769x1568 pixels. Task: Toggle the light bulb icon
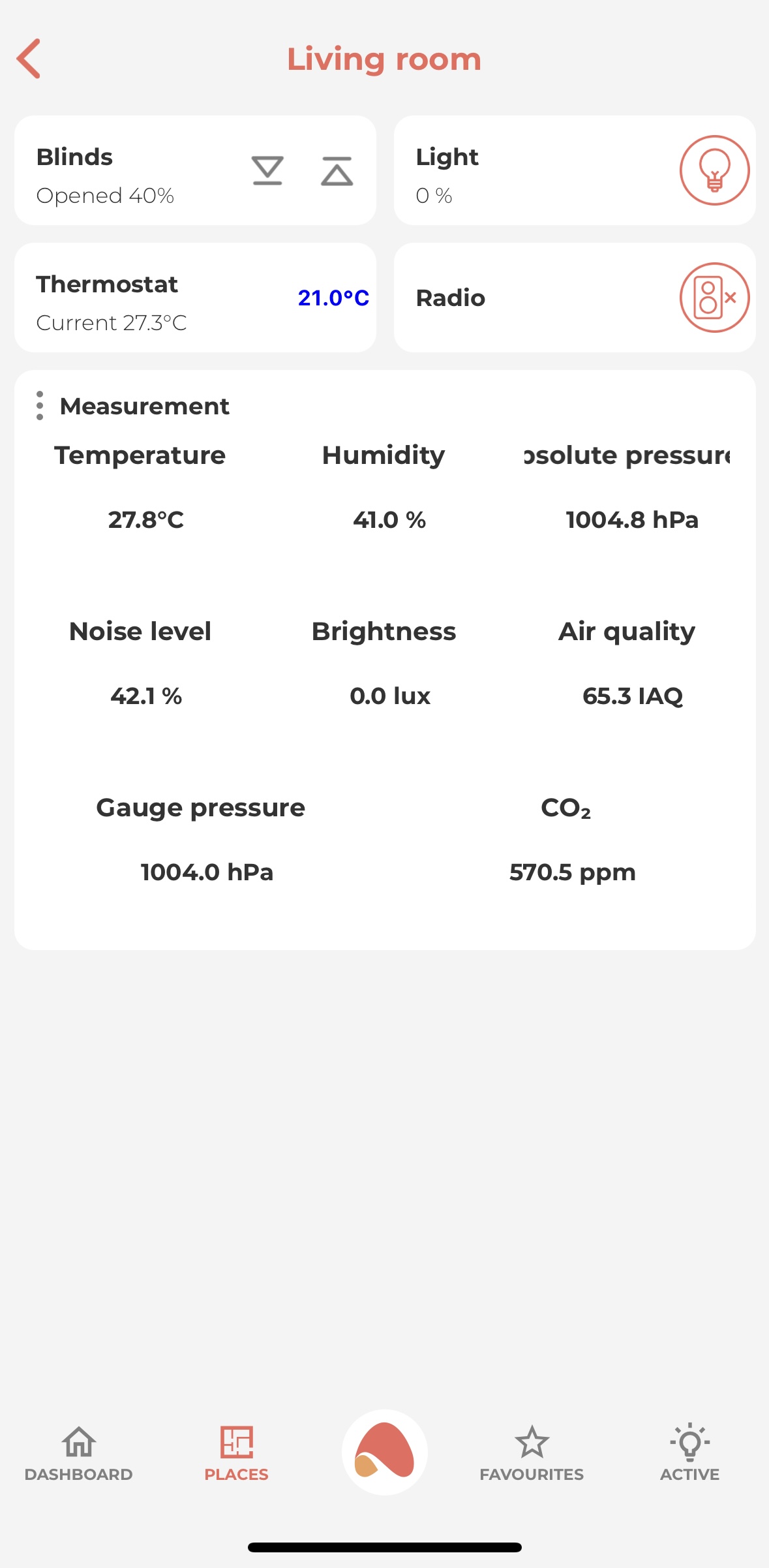point(714,170)
